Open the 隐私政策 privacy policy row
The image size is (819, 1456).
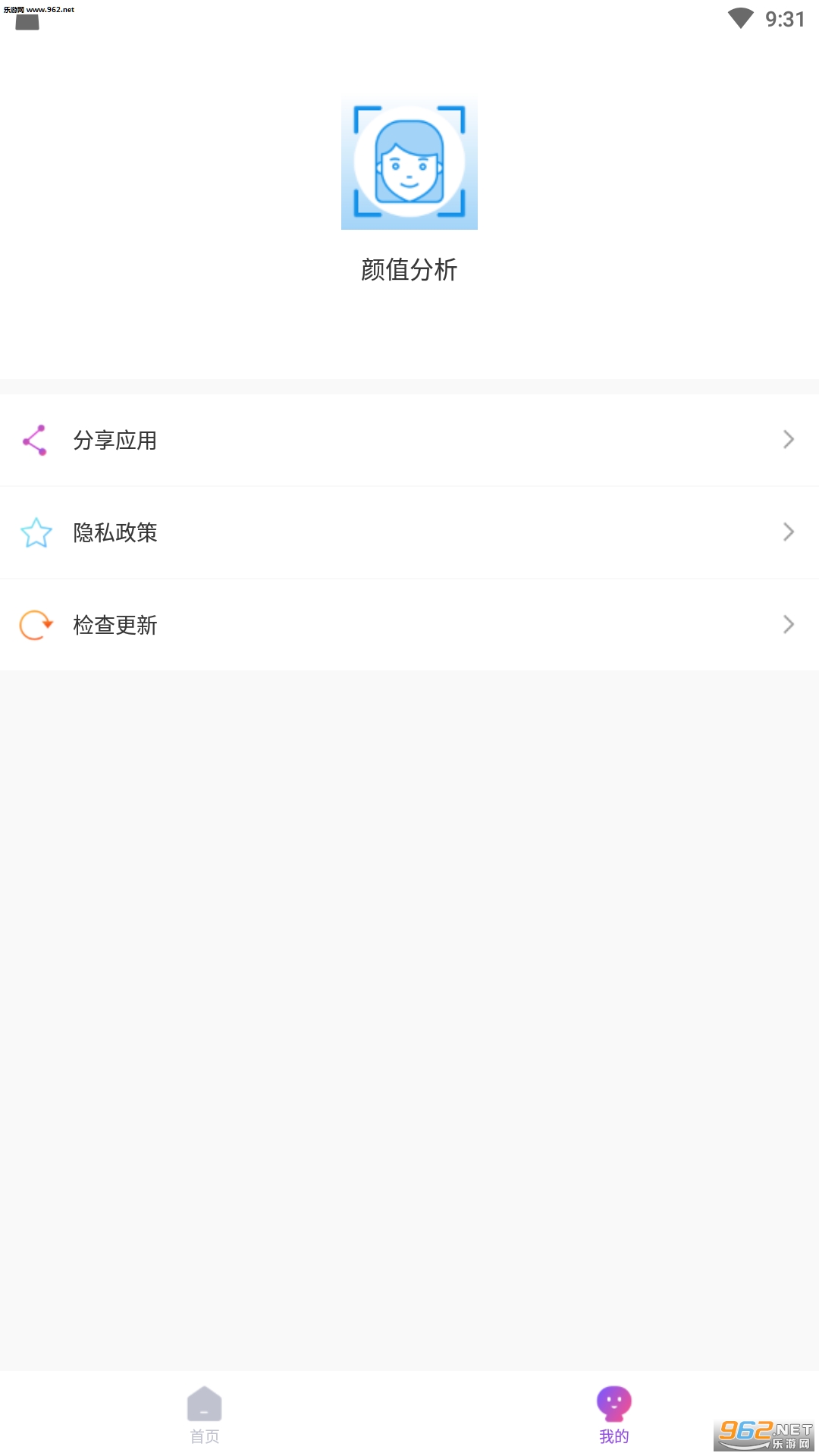tap(409, 532)
